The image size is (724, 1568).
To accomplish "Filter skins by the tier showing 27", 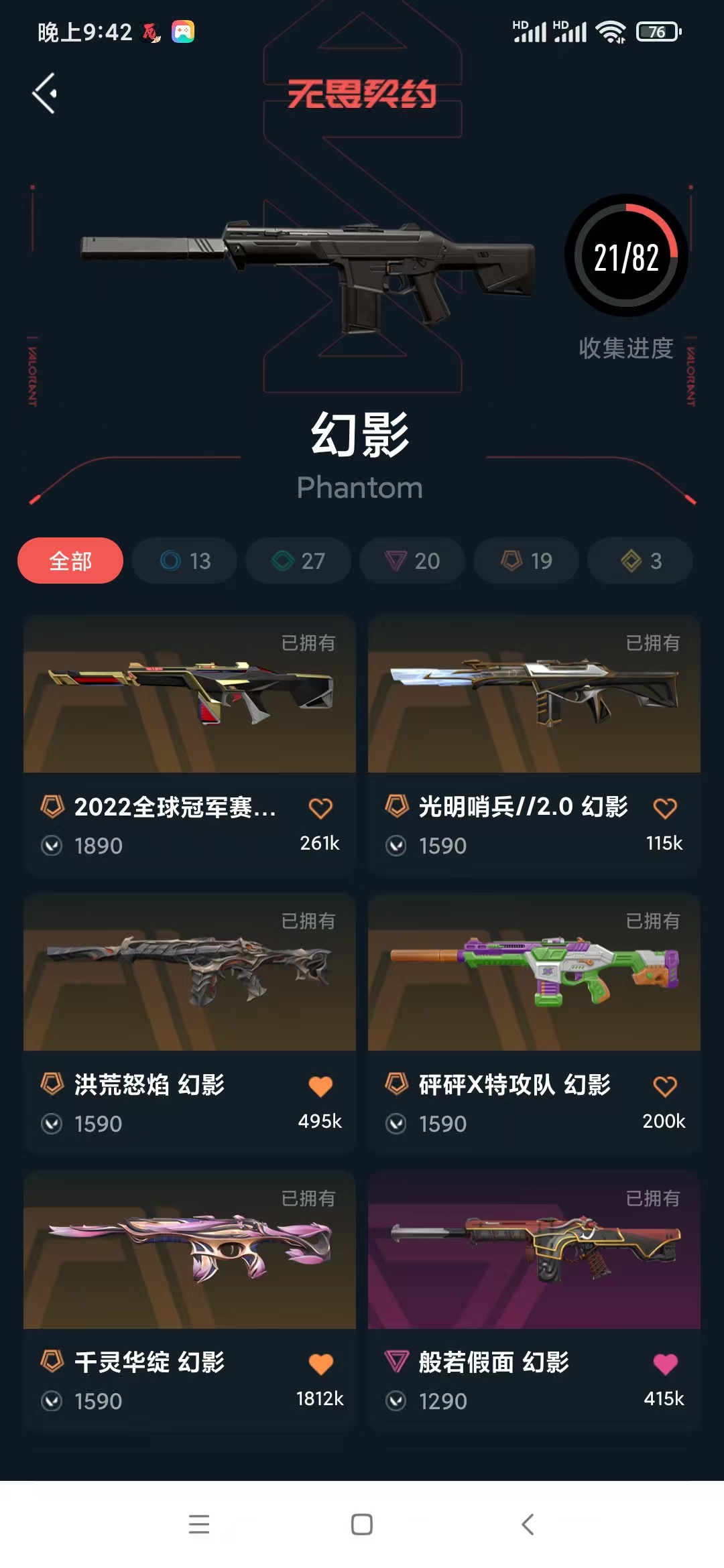I will (x=298, y=560).
